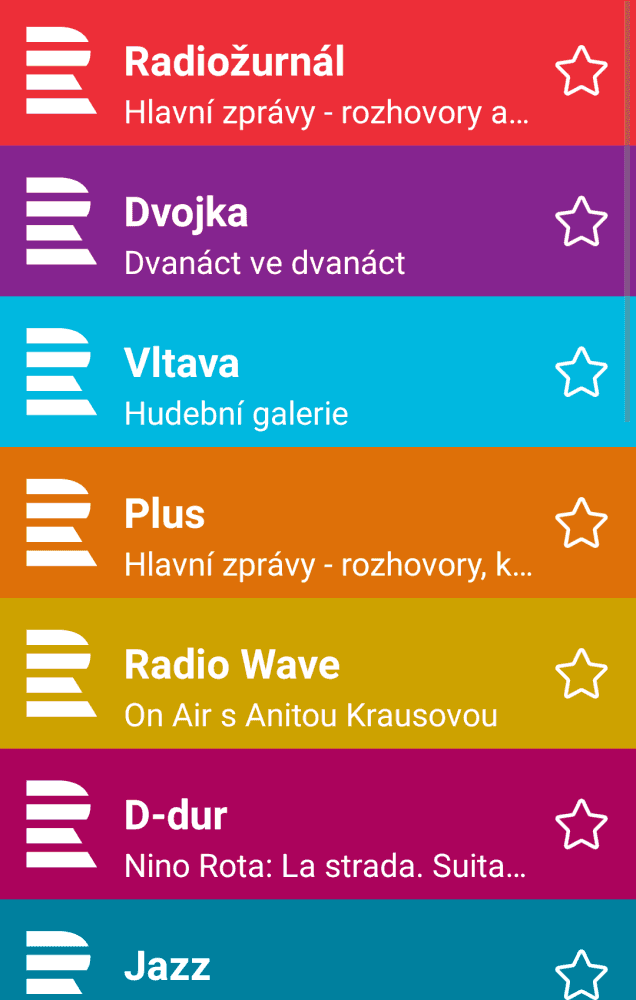Image resolution: width=636 pixels, height=1000 pixels.
Task: Star the Jazz station
Action: (581, 972)
